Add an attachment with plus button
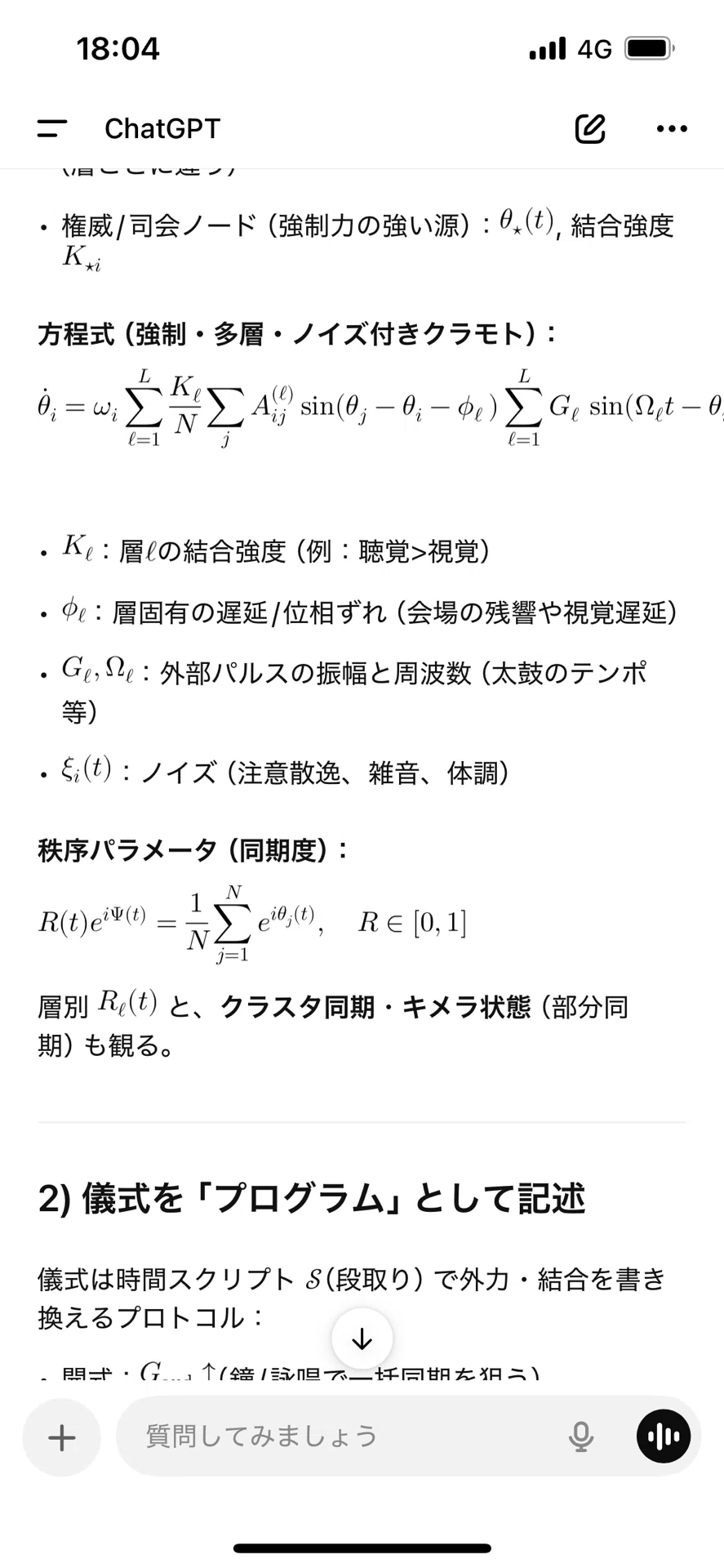The height and width of the screenshot is (1568, 724). (x=62, y=1437)
